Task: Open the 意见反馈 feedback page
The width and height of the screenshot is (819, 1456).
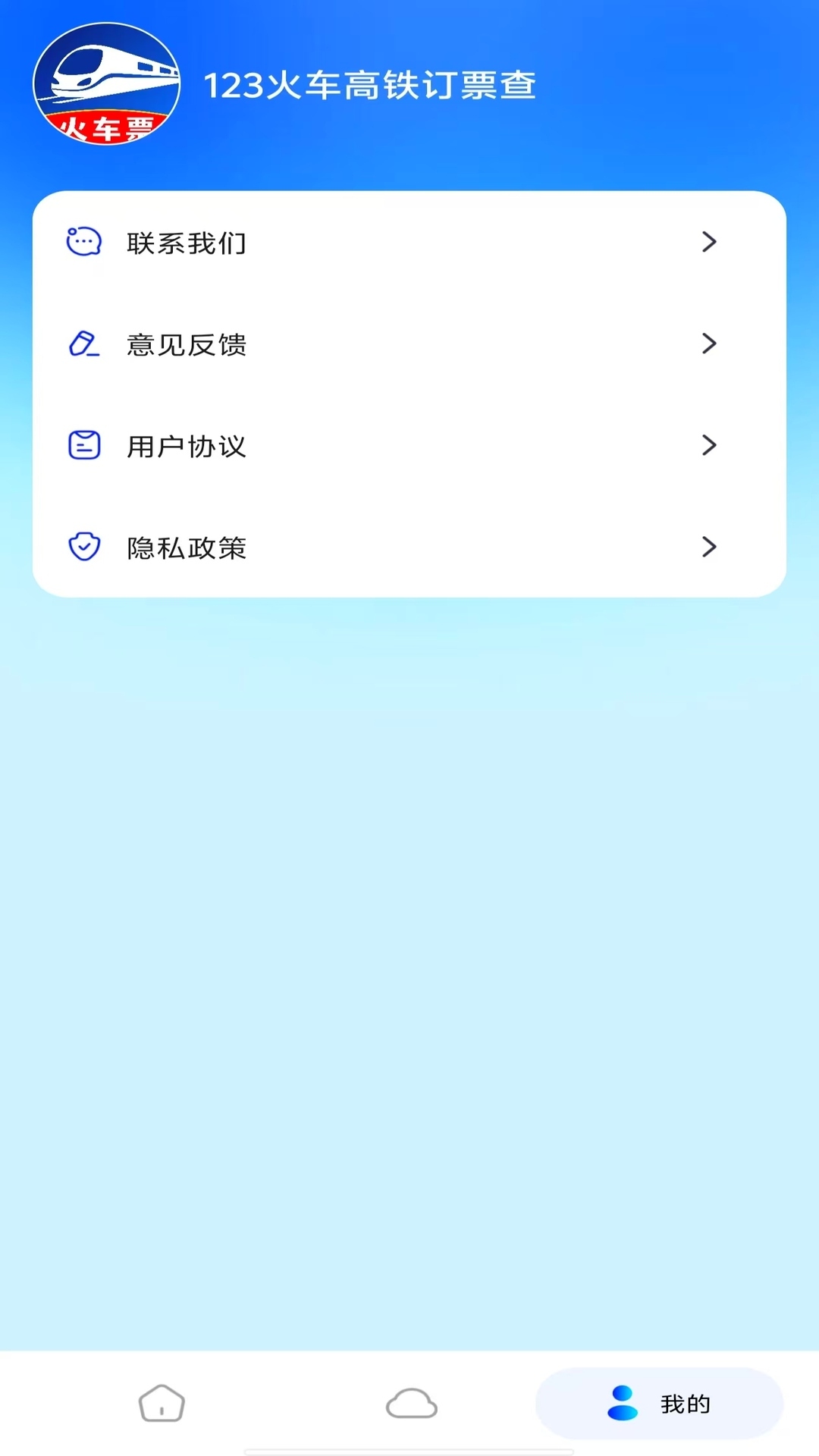Action: 409,344
